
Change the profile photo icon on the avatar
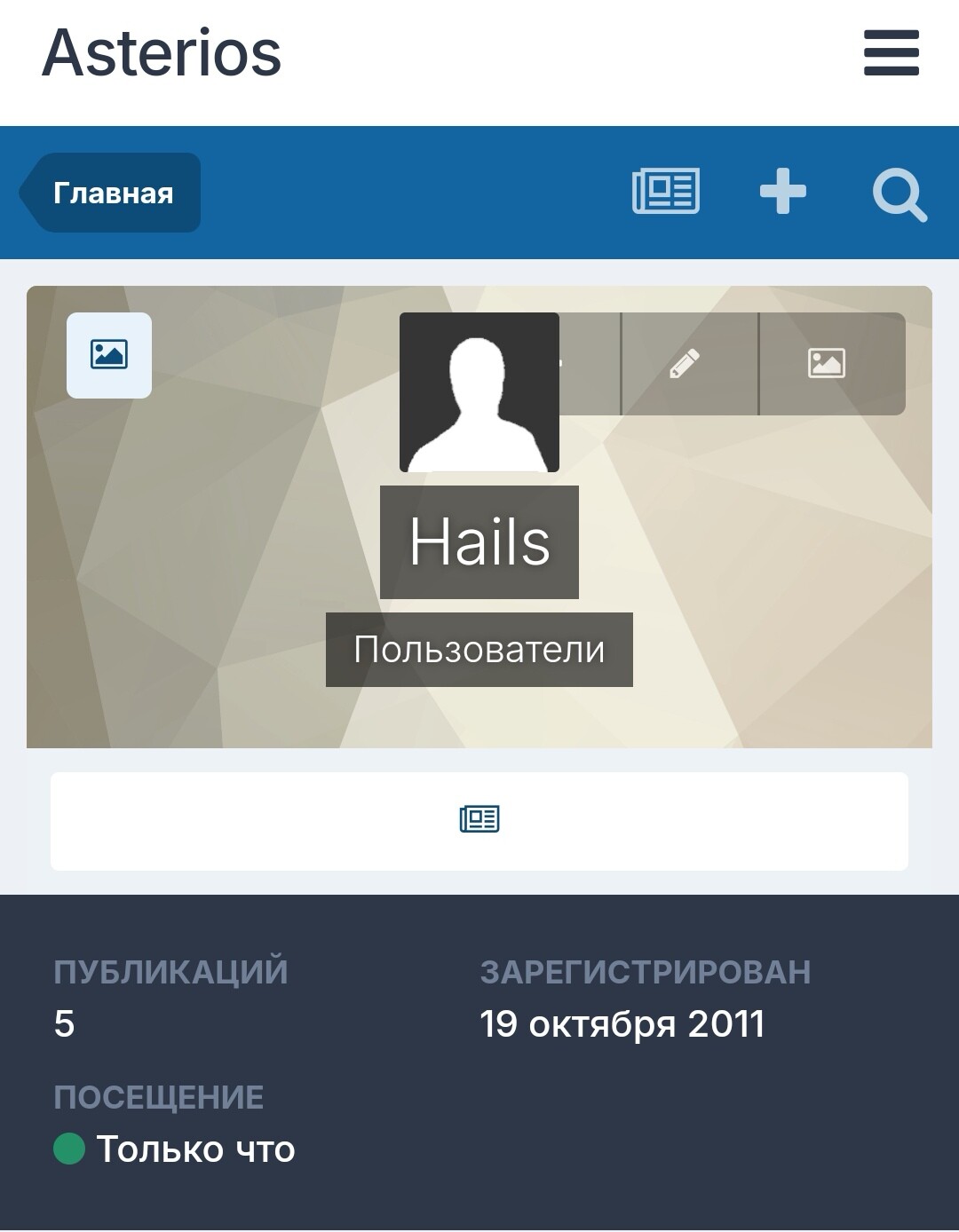(x=109, y=355)
